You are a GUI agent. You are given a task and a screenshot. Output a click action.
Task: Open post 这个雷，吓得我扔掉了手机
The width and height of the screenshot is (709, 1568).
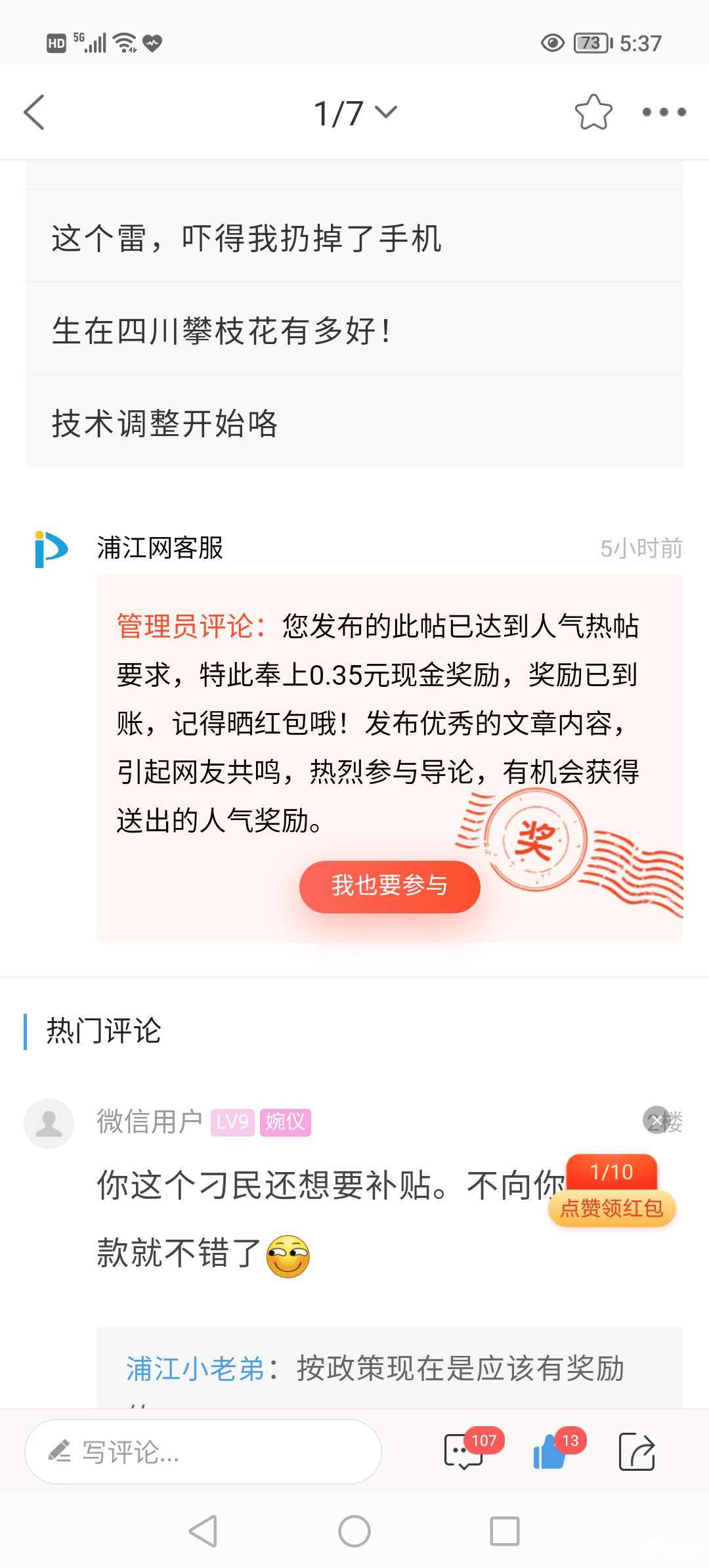(x=246, y=238)
